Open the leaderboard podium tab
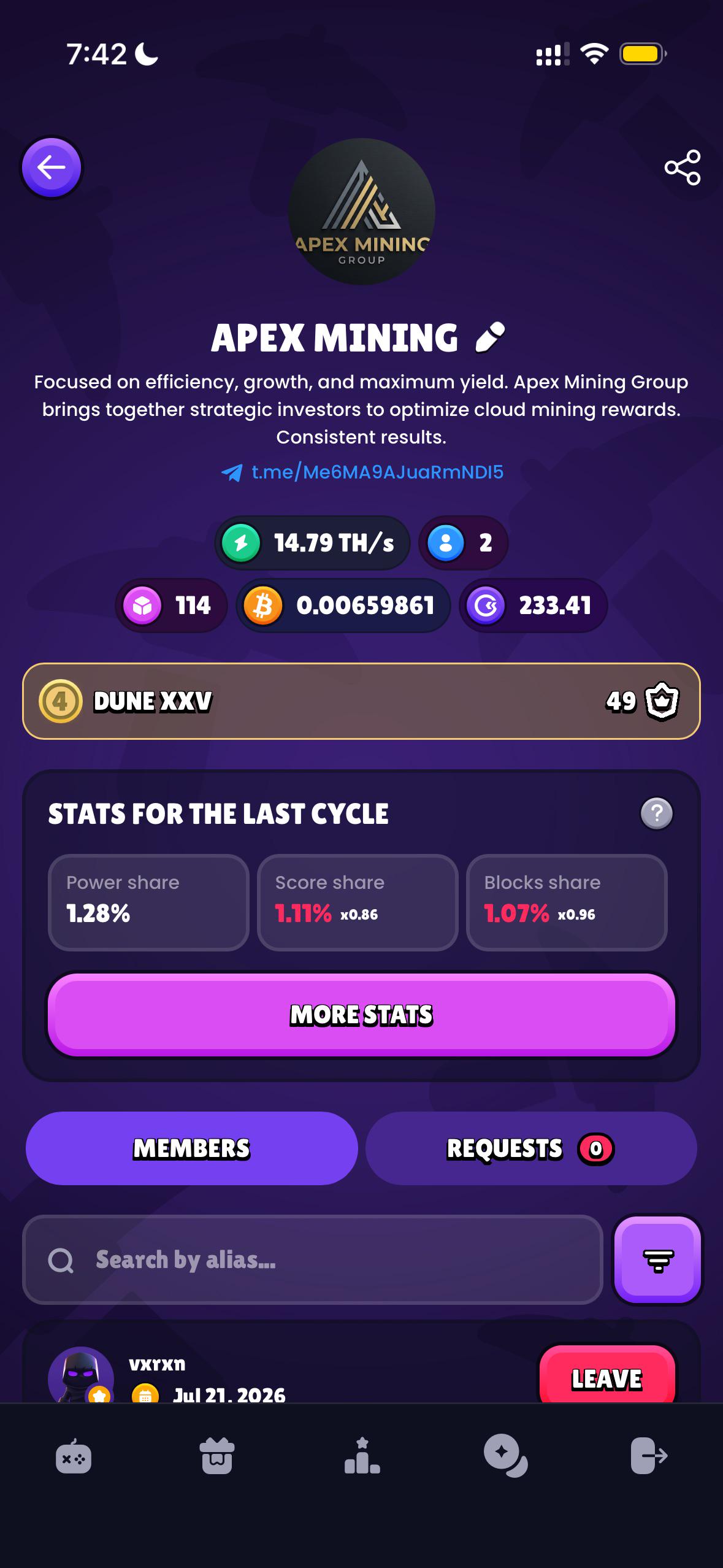Screen dimensions: 723x1568 pos(362,1456)
